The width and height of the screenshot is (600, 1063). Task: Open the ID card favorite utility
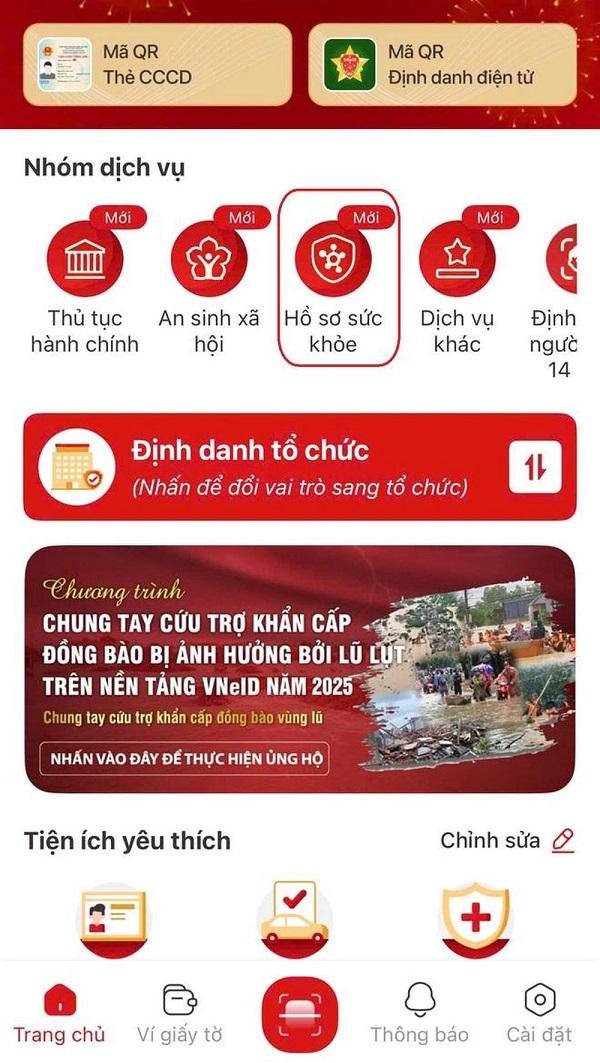[113, 919]
